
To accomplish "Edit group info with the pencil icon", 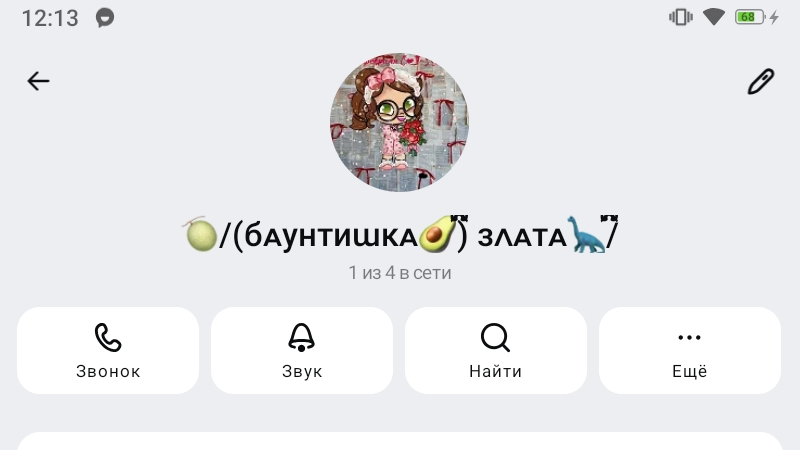I will tap(761, 81).
